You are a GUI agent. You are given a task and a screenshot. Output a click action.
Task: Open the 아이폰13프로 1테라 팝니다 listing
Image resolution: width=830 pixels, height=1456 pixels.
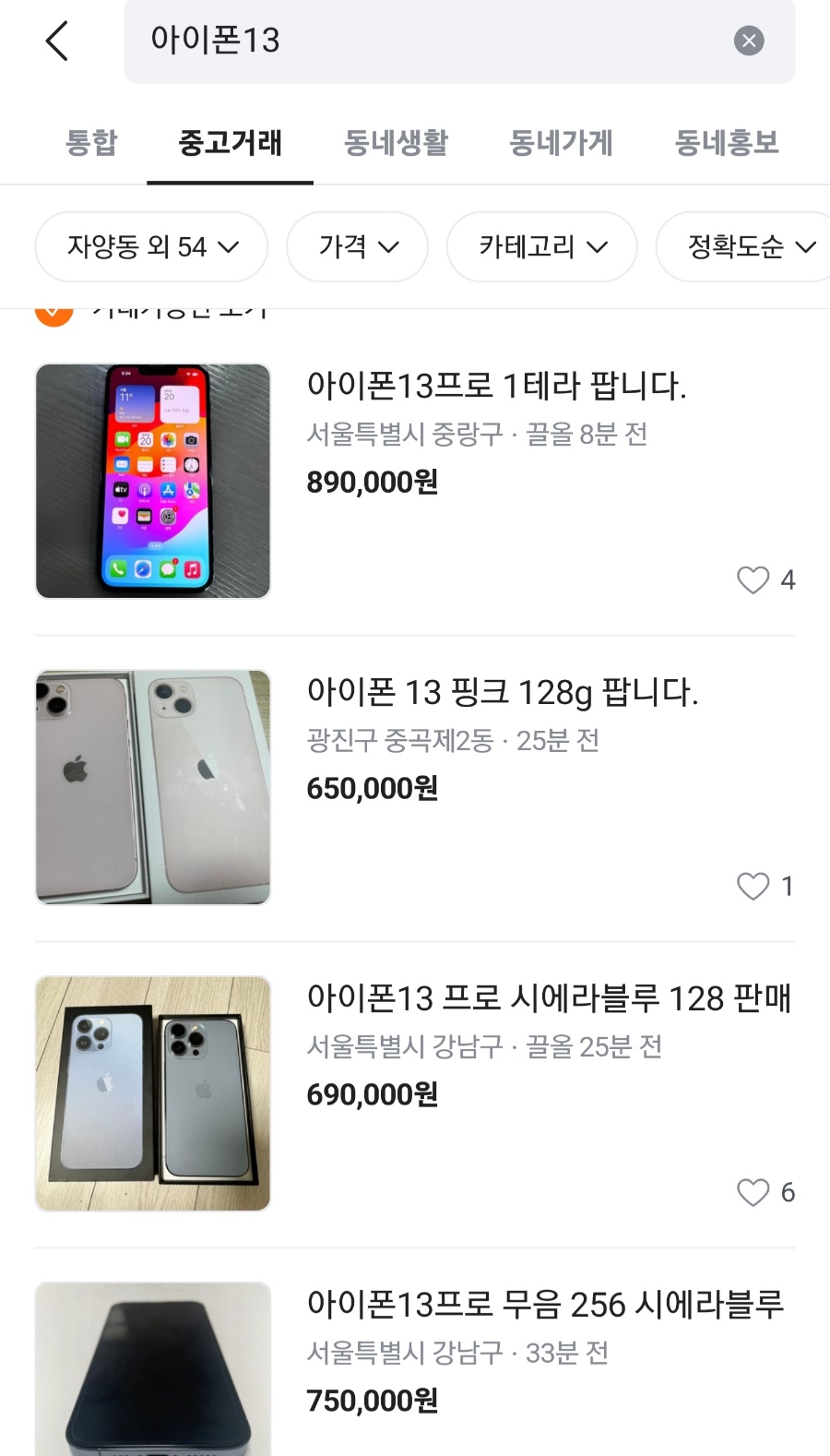[496, 386]
